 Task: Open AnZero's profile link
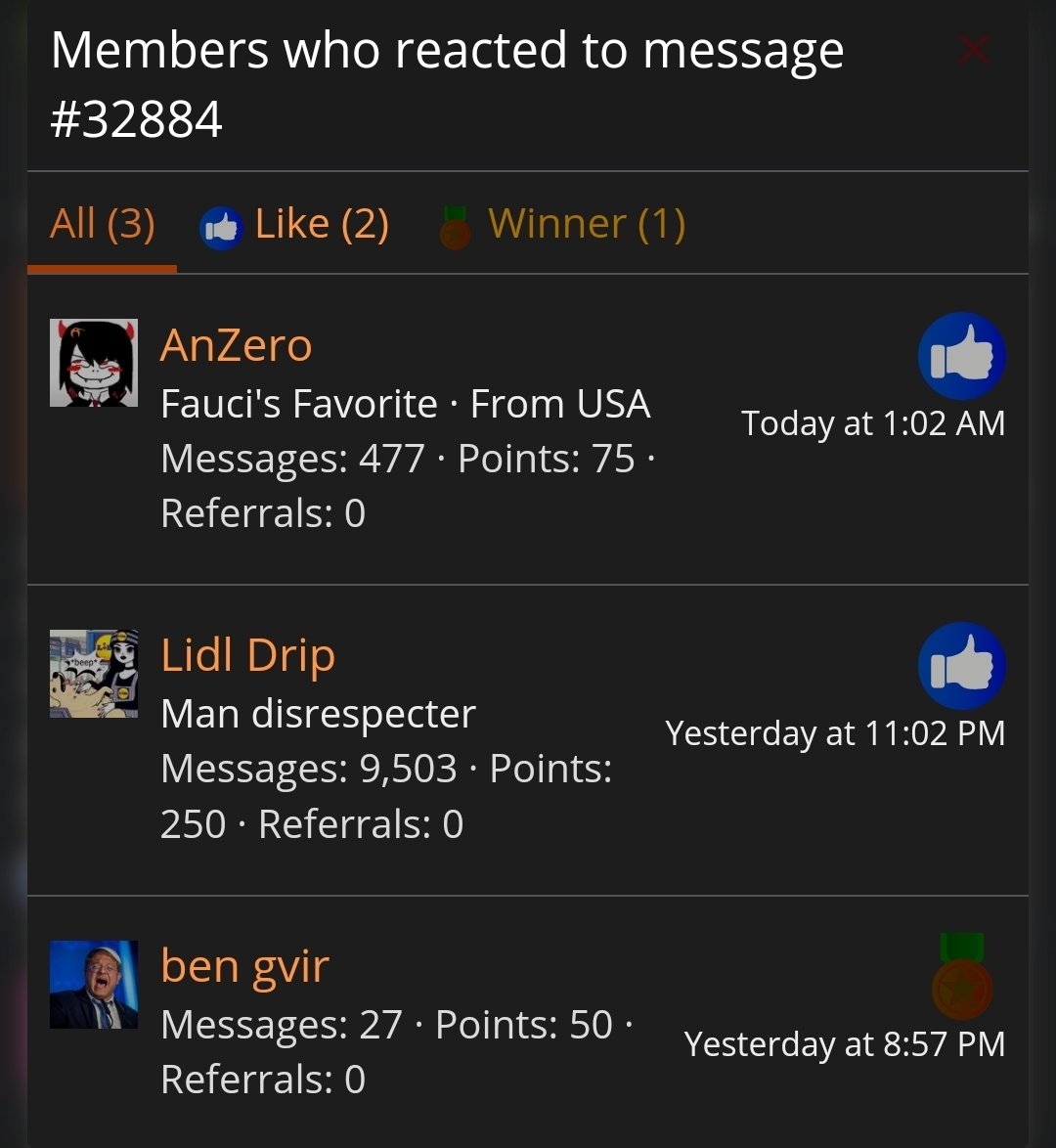pyautogui.click(x=236, y=345)
